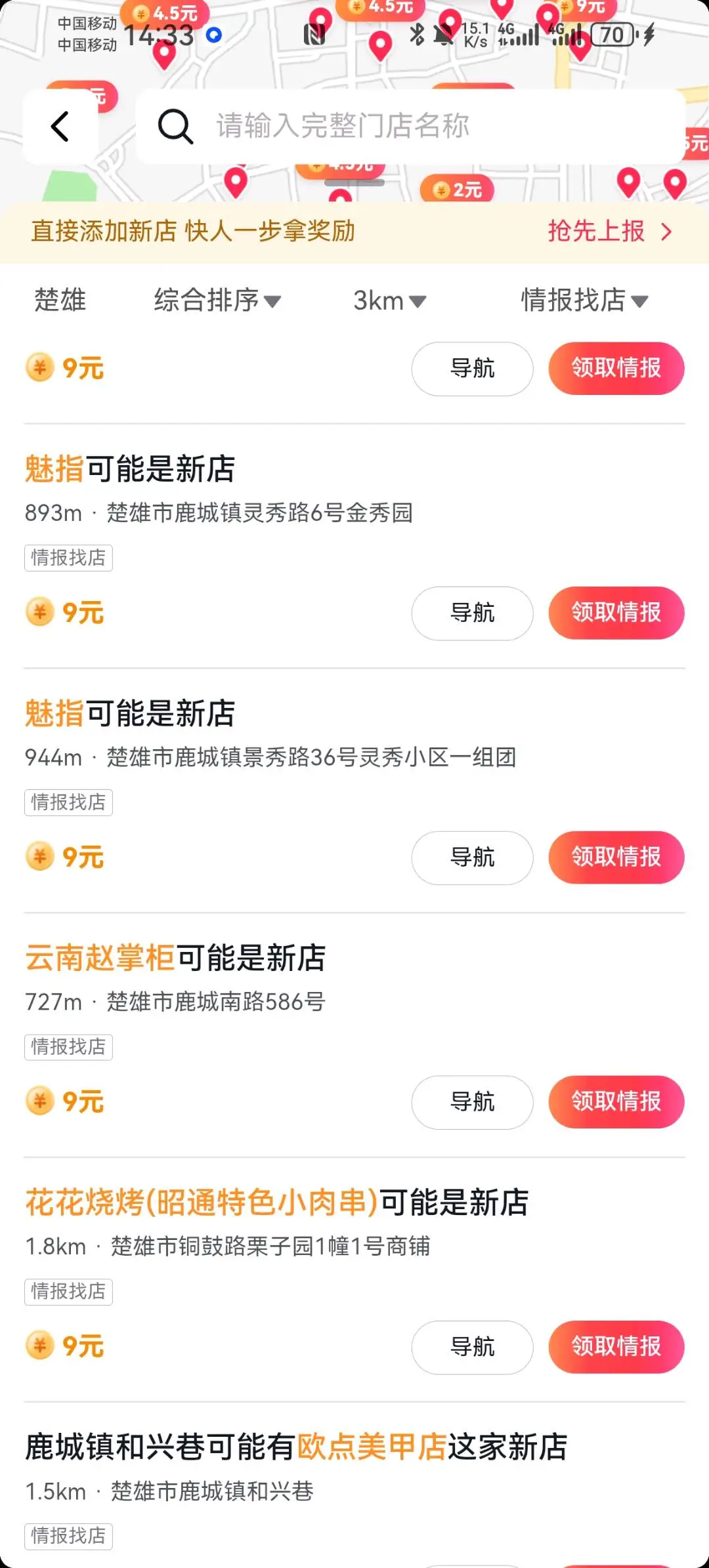Screen dimensions: 709x1568
Task: Claim the intel for 魅指 at 景秀路36号
Action: (616, 857)
